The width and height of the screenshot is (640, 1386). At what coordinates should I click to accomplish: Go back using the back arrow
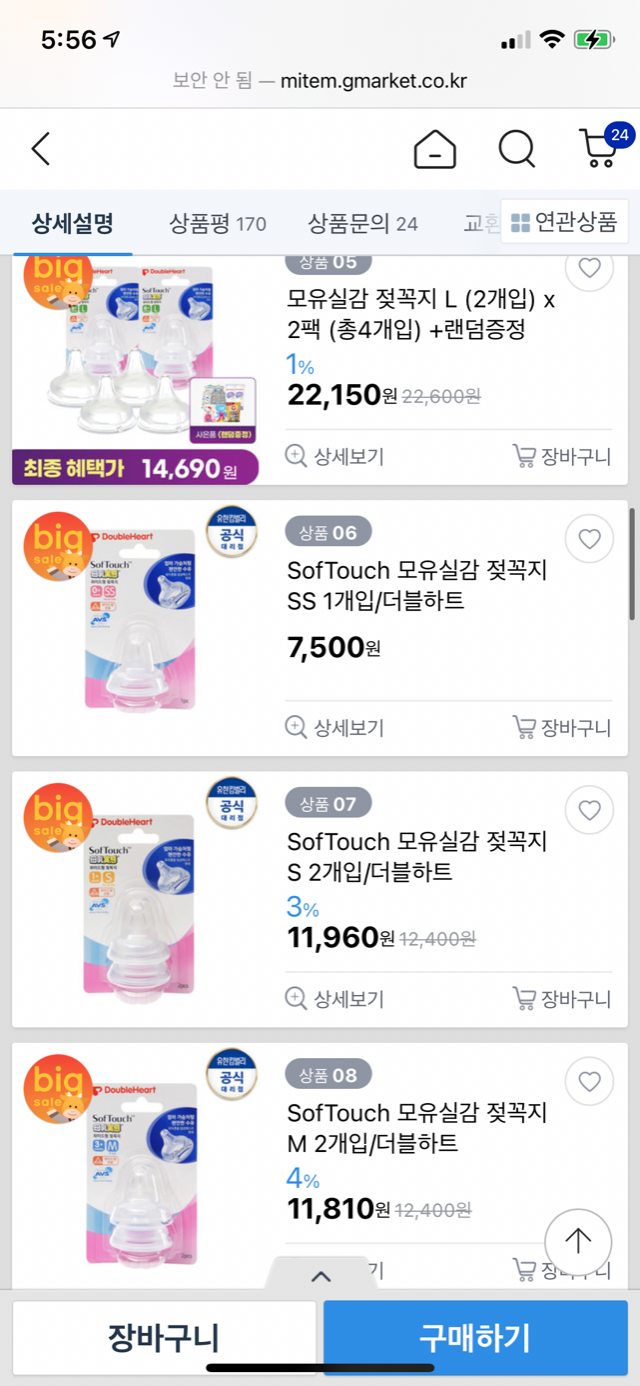[40, 149]
